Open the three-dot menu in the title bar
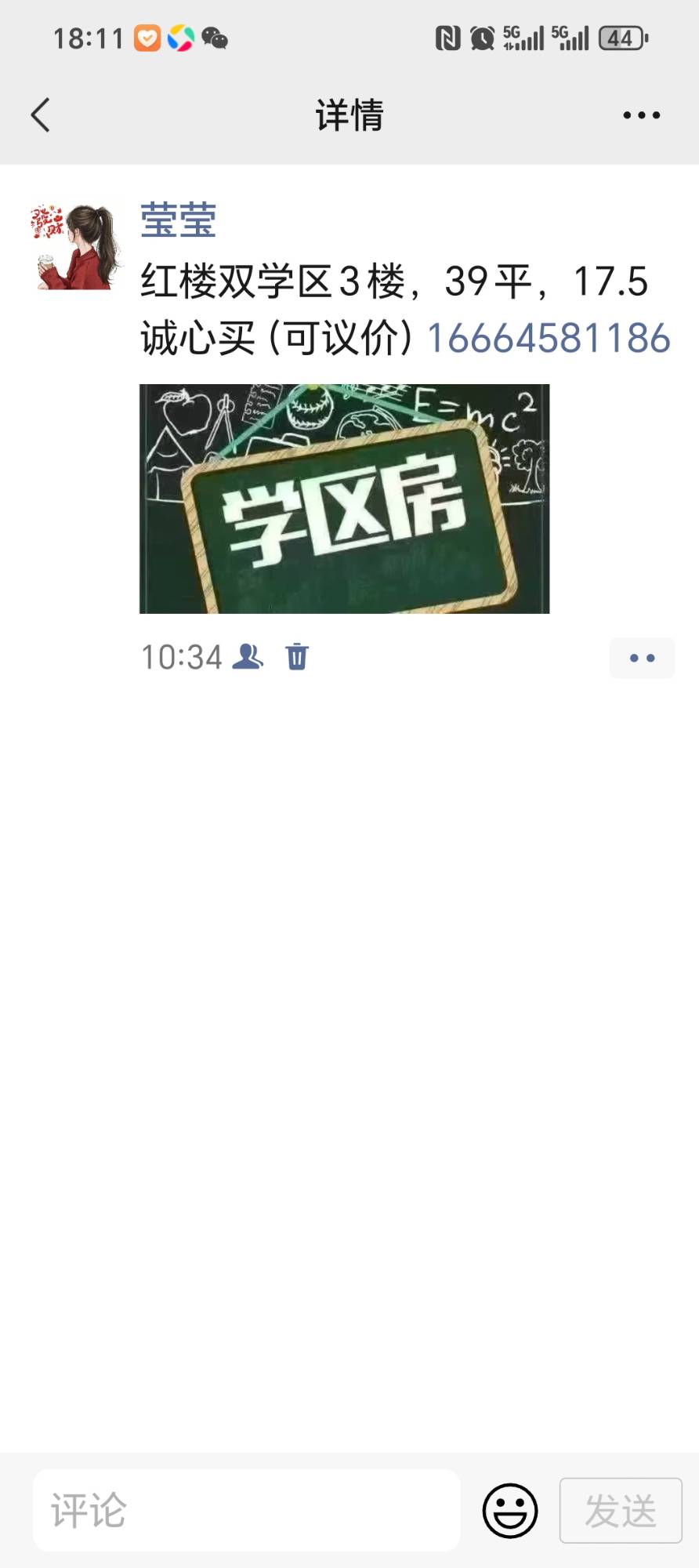The width and height of the screenshot is (699, 1568). [x=641, y=115]
